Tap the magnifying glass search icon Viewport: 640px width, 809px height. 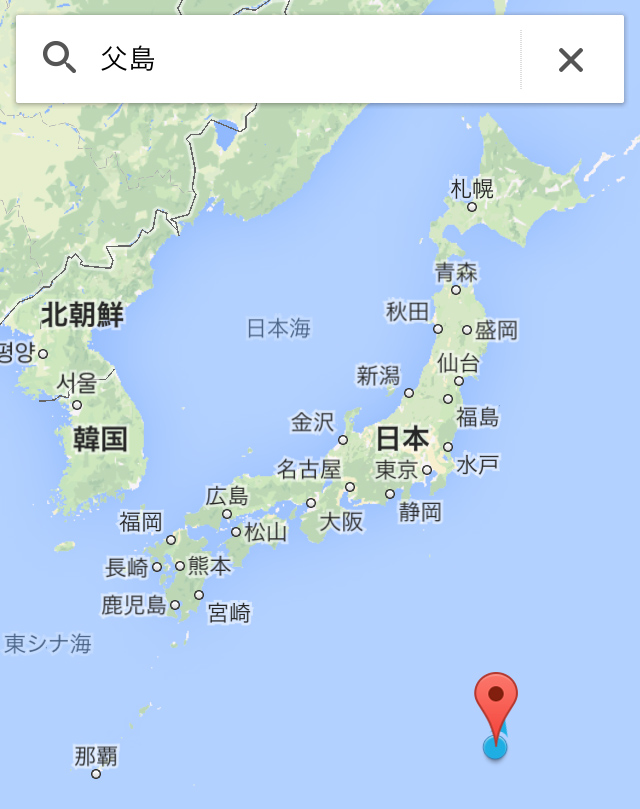click(x=60, y=59)
